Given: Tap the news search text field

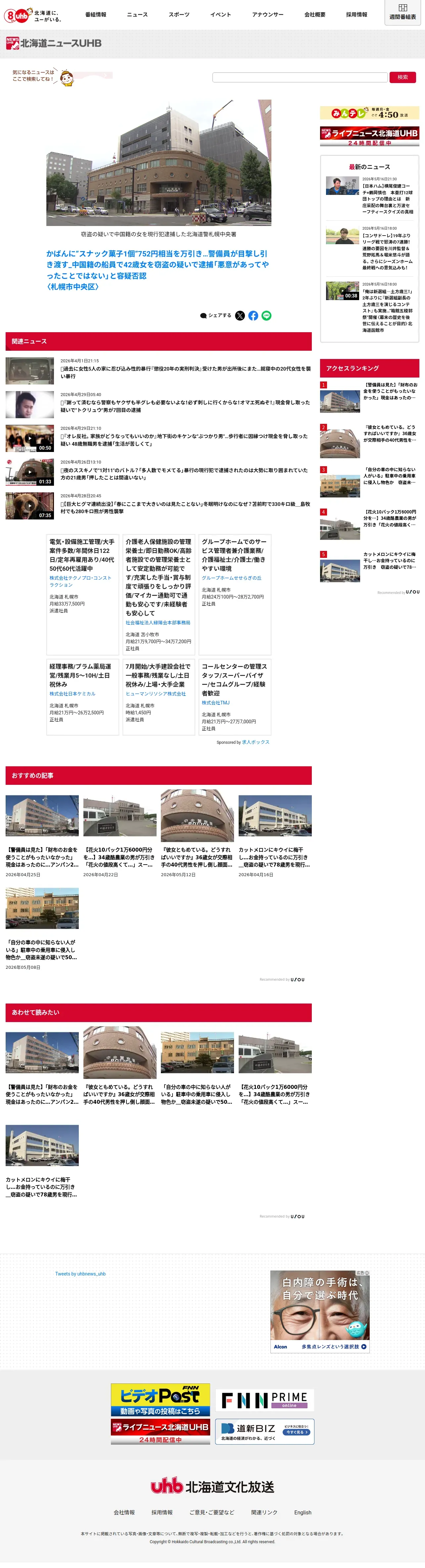Looking at the screenshot, I should [x=300, y=77].
